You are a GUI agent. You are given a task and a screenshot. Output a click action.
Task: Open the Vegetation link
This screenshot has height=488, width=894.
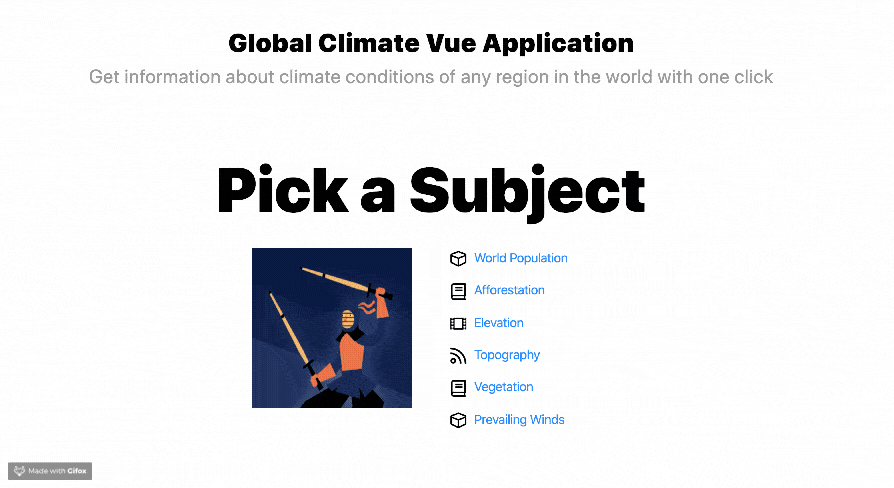click(x=503, y=387)
